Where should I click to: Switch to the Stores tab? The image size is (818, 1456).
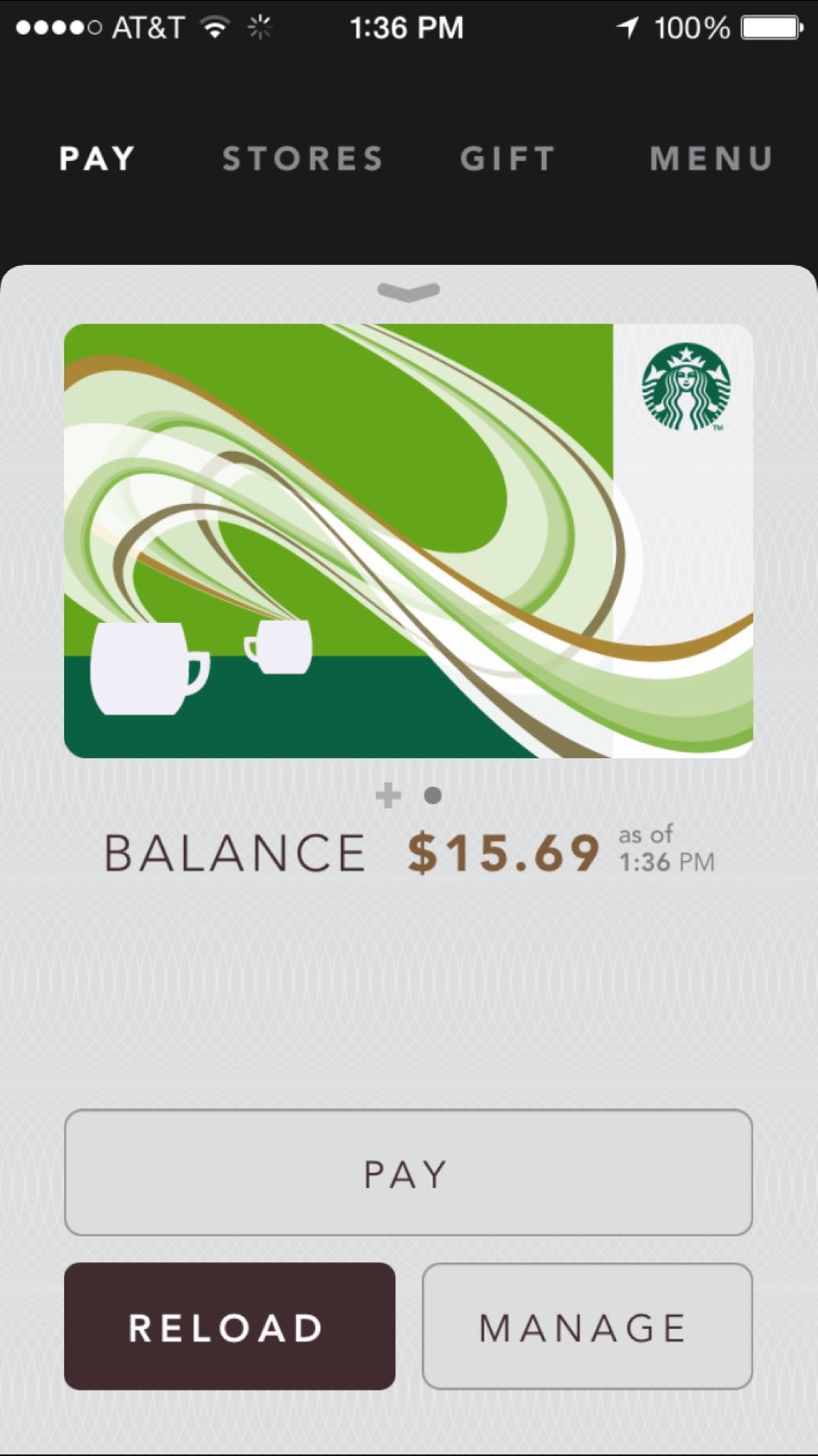[x=302, y=159]
